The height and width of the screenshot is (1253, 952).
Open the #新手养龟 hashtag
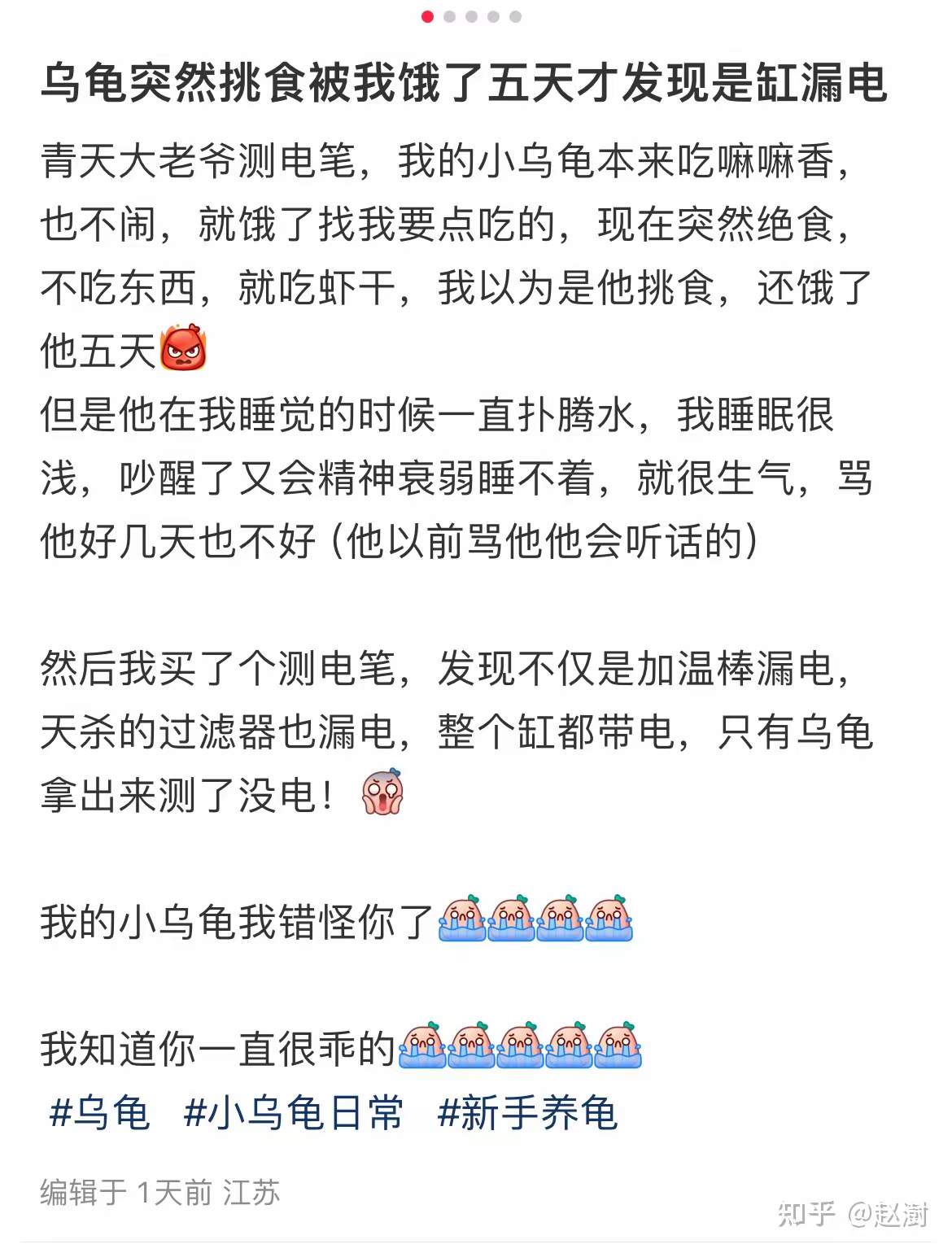tap(527, 1112)
